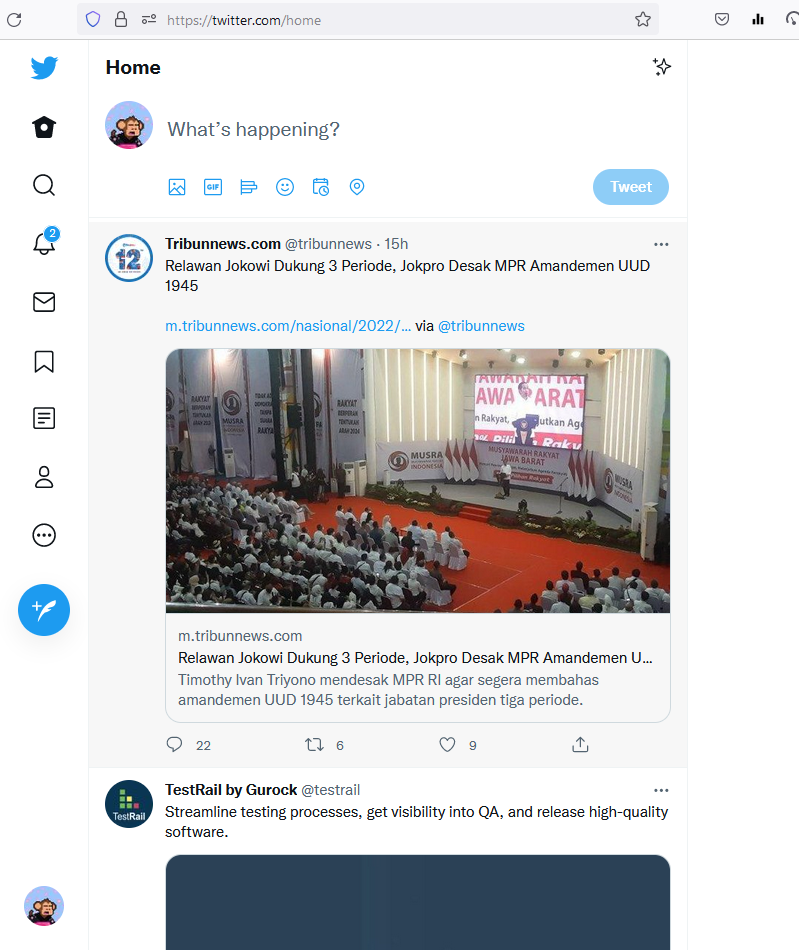Open more options on the TestRail tweet
Image resolution: width=799 pixels, height=950 pixels.
pyautogui.click(x=661, y=789)
